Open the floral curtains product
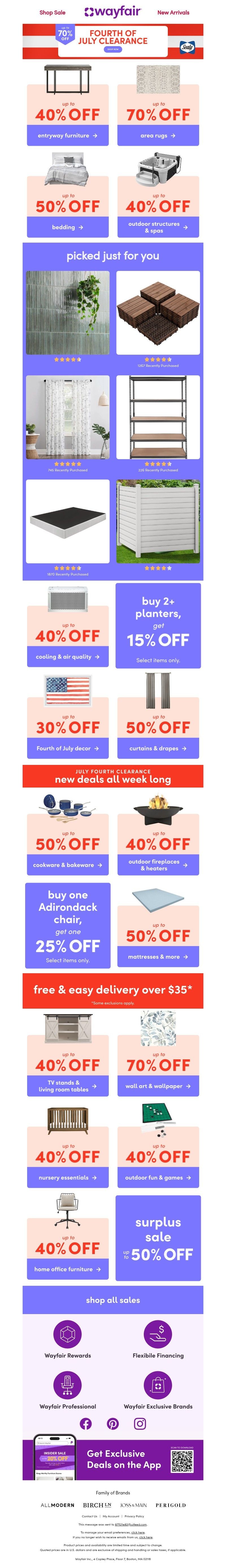Screen dimensions: 226x1568 click(x=68, y=417)
